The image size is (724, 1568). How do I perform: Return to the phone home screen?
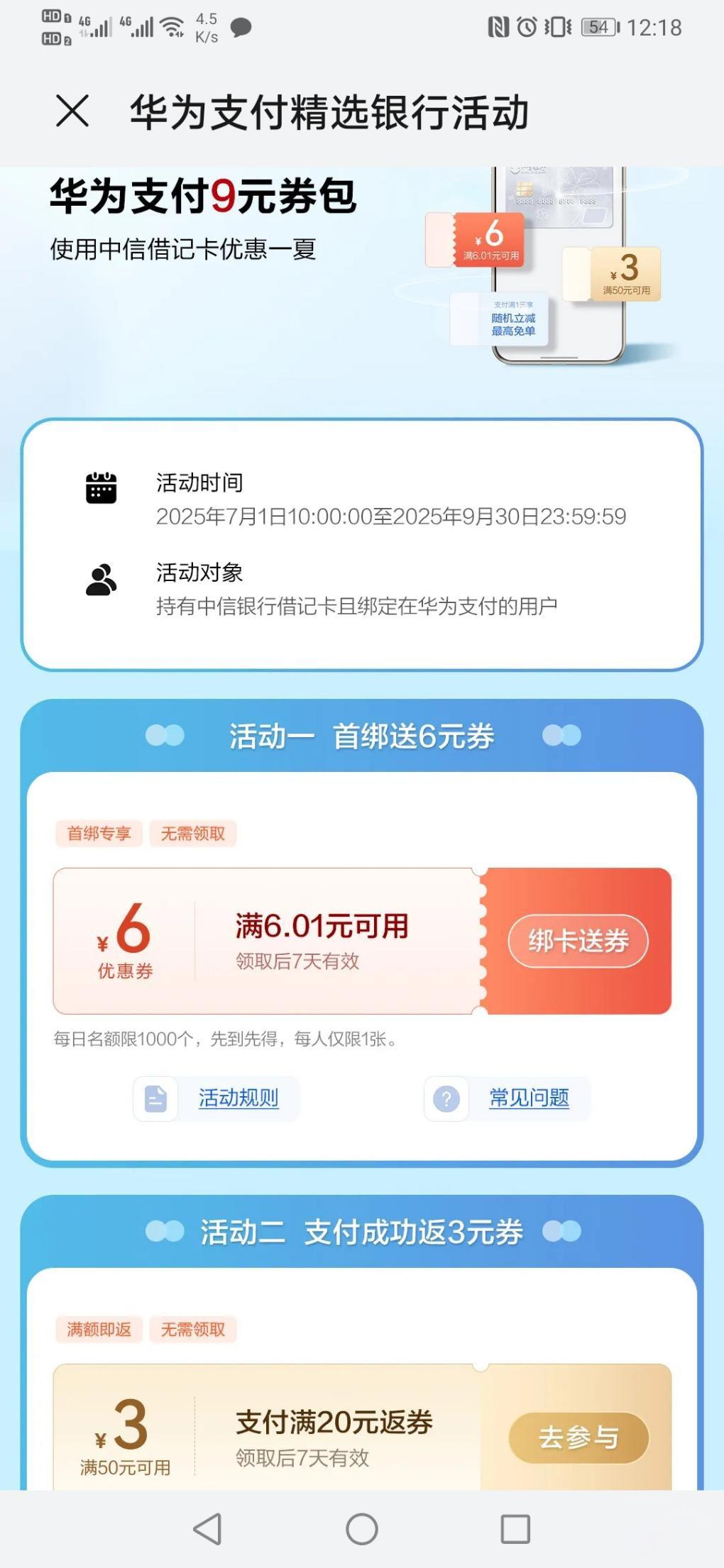pyautogui.click(x=362, y=1528)
